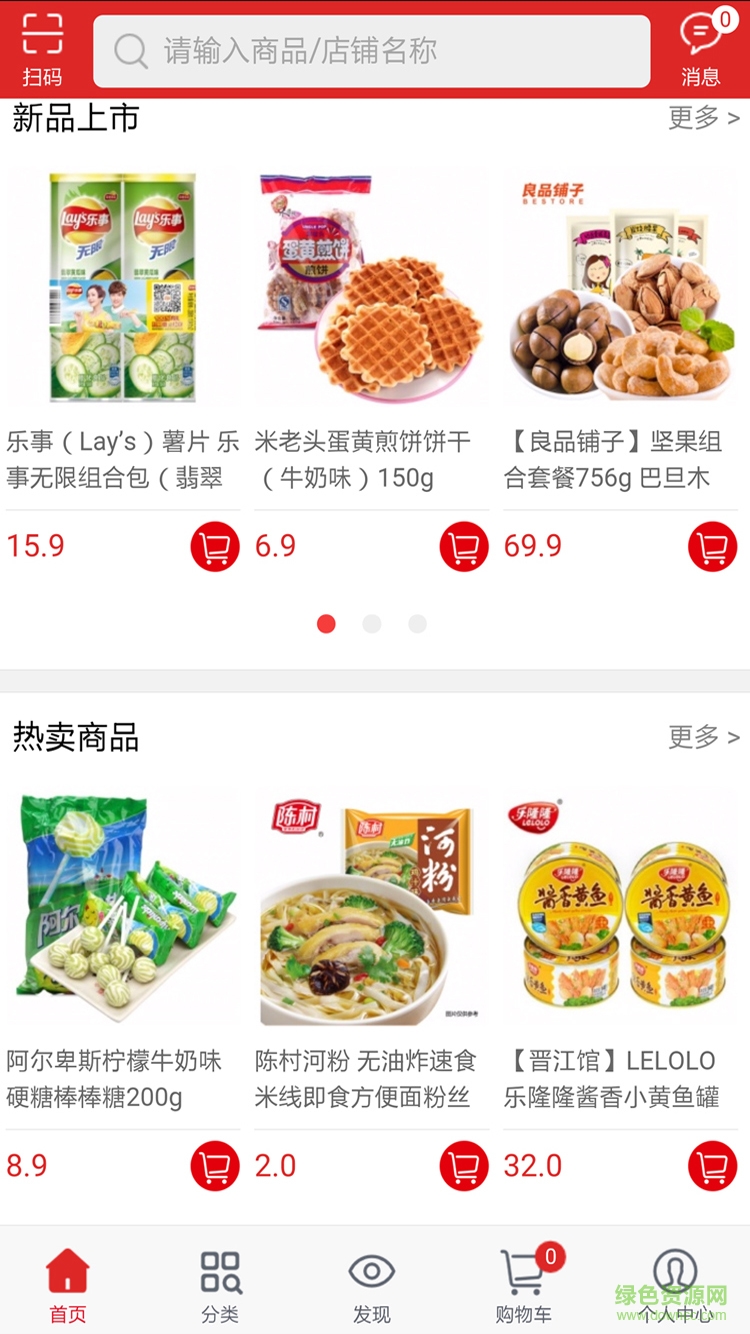This screenshot has width=750, height=1334.
Task: Tap the product search input field
Action: [x=370, y=48]
